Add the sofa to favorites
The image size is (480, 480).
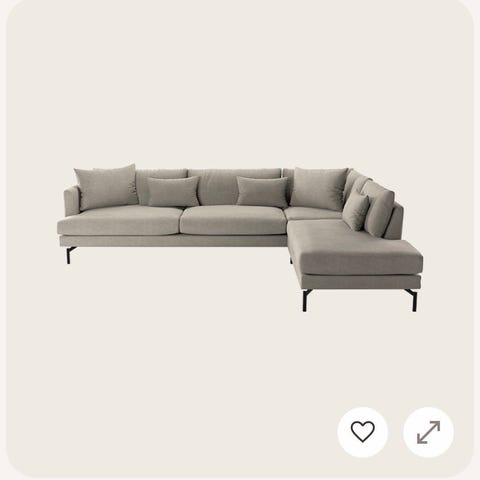tap(363, 432)
